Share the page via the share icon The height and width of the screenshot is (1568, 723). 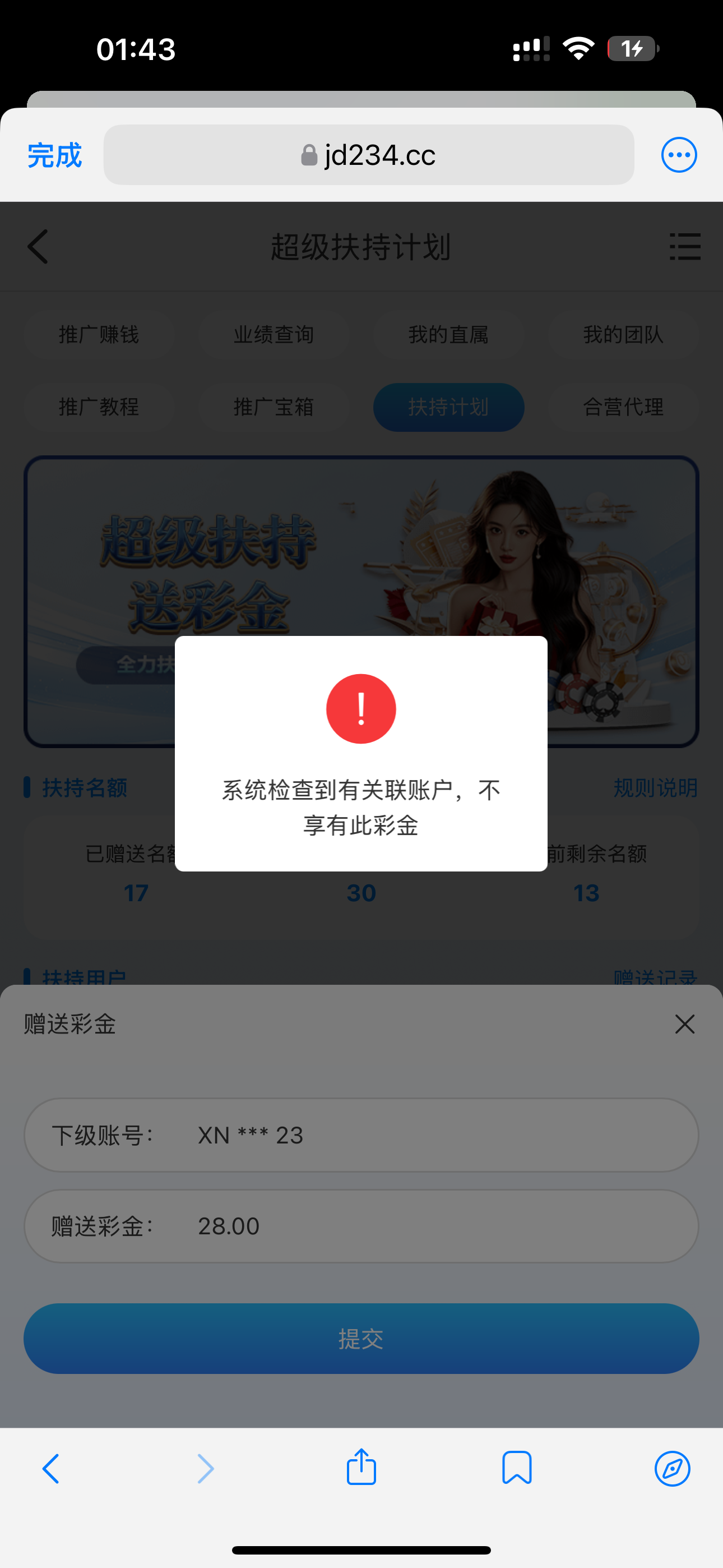[x=361, y=1467]
